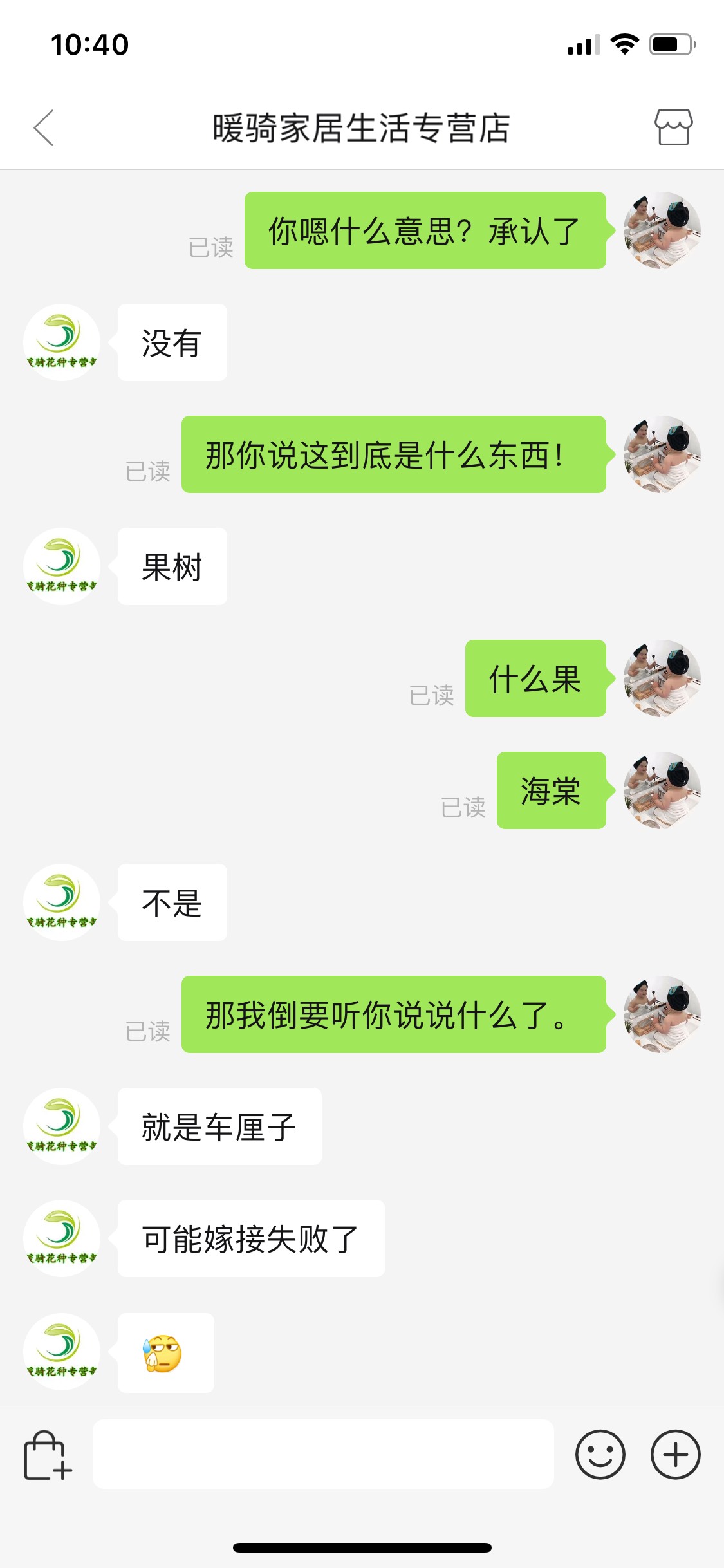This screenshot has height=1568, width=724.
Task: Tap the message input field
Action: click(x=323, y=1453)
